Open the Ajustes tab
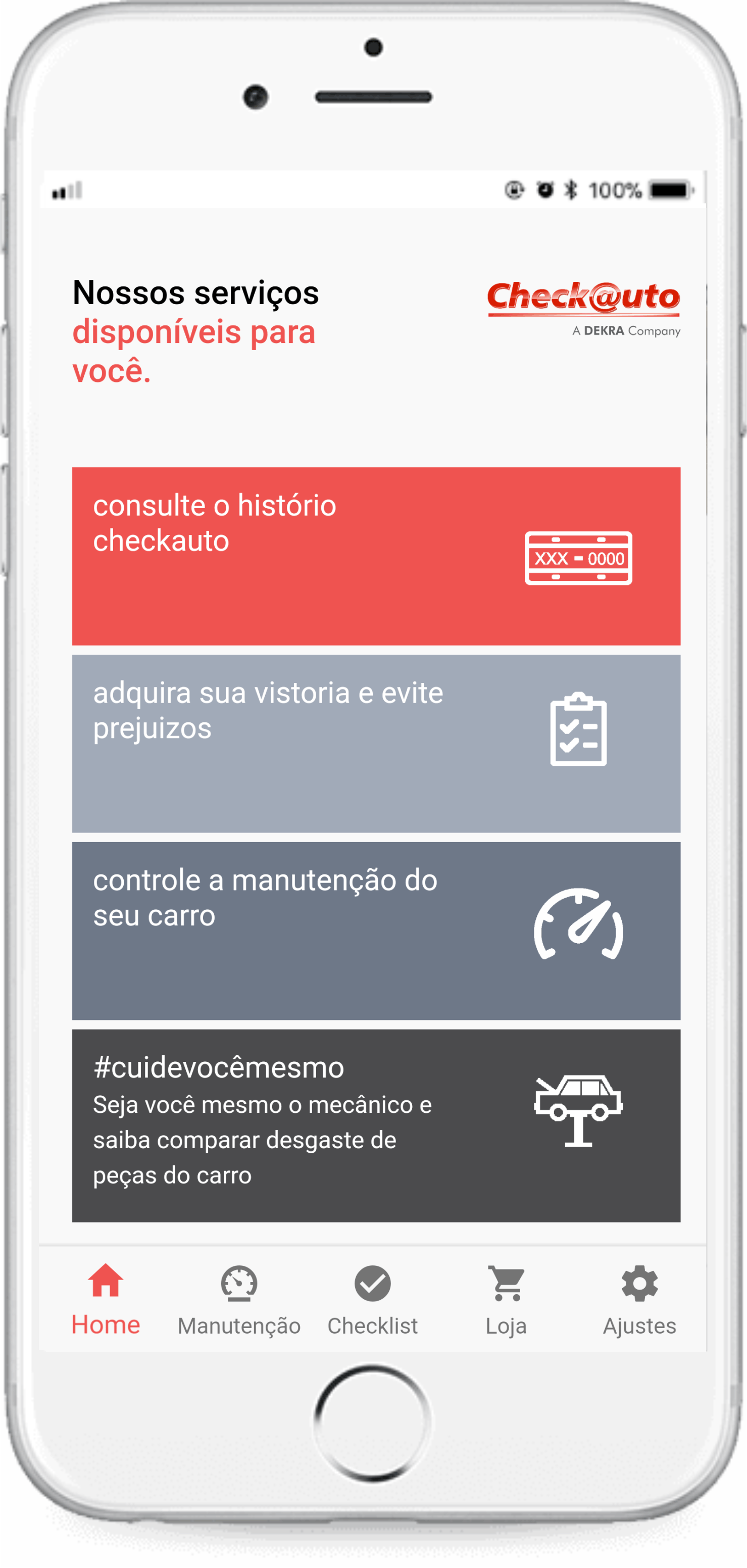747x1568 pixels. [639, 1300]
